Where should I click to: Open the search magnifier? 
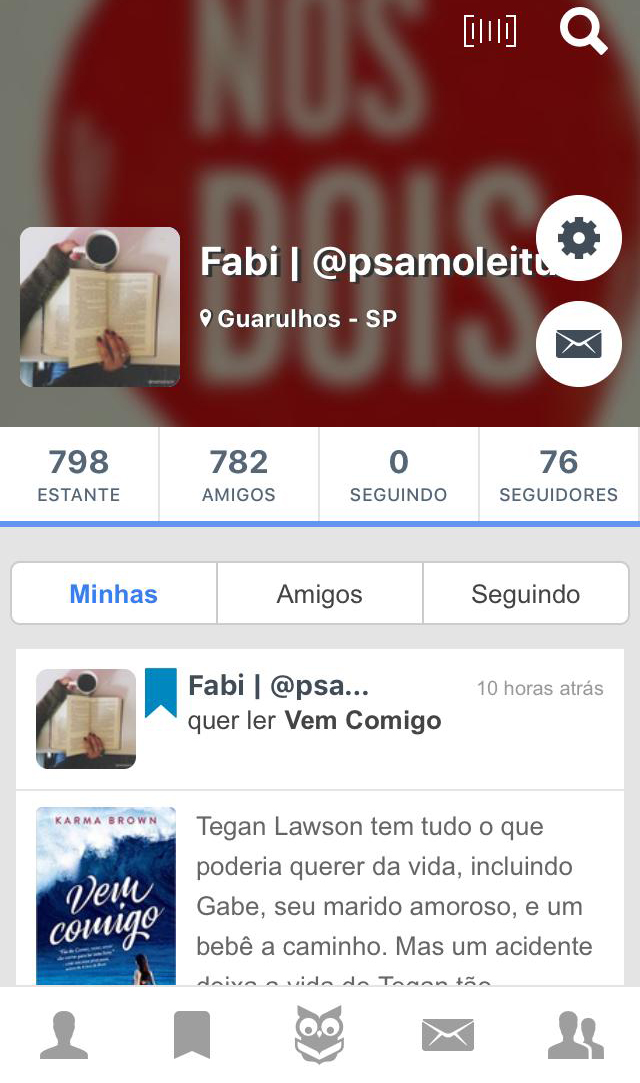coord(583,31)
